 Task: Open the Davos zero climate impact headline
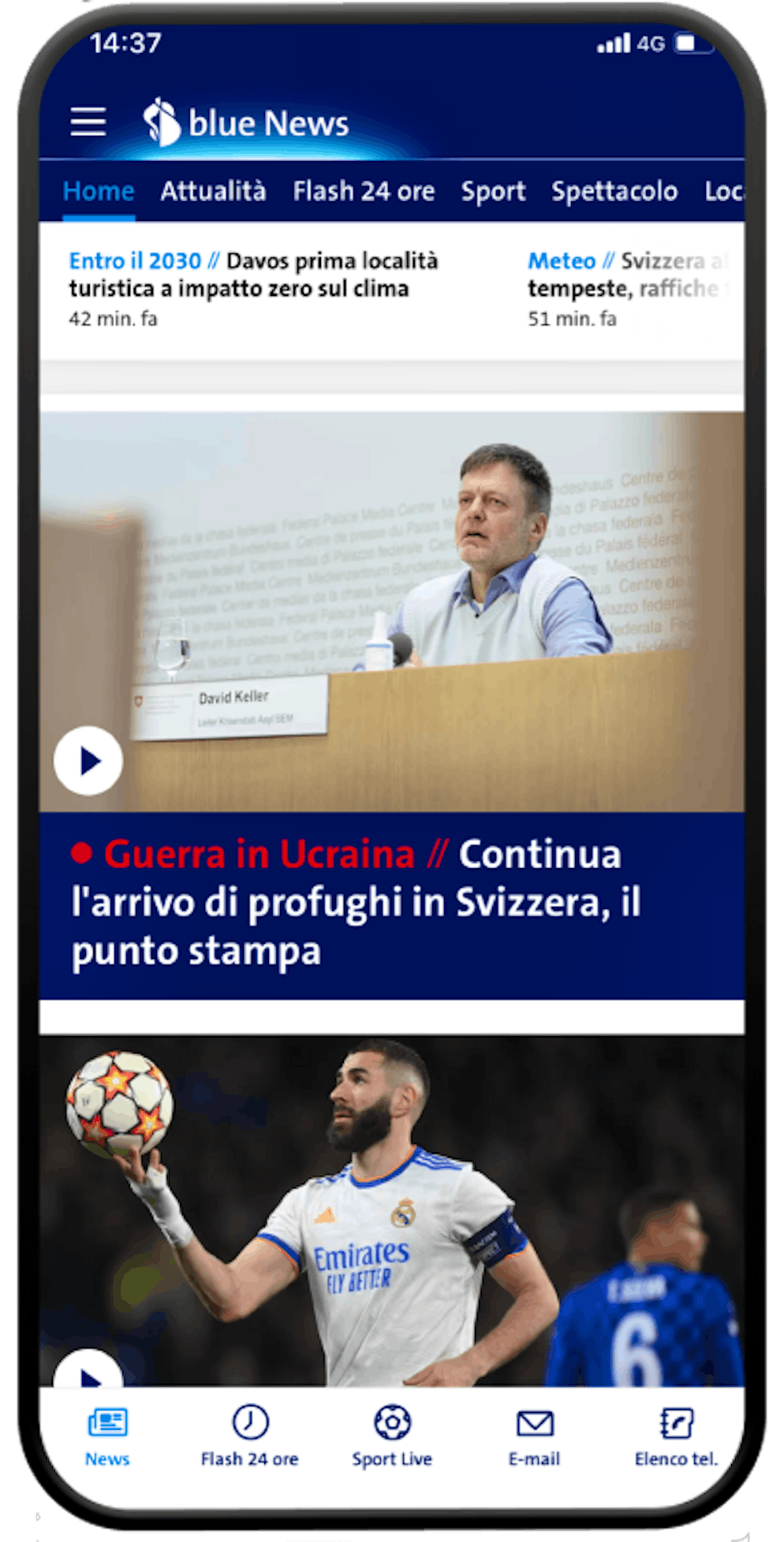(x=253, y=275)
